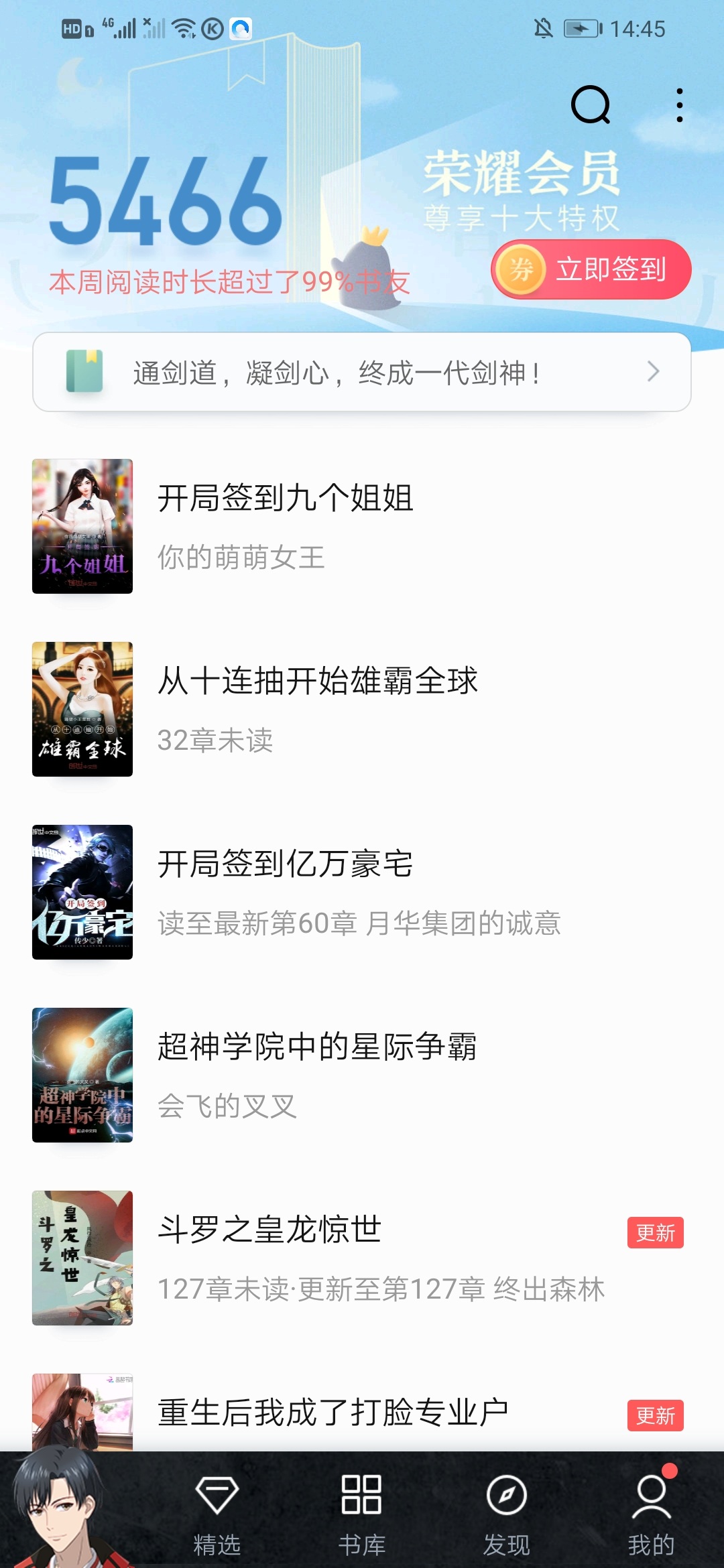Tap the anime avatar bookshelf tab
This screenshot has width=724, height=1568.
pyautogui.click(x=64, y=1511)
